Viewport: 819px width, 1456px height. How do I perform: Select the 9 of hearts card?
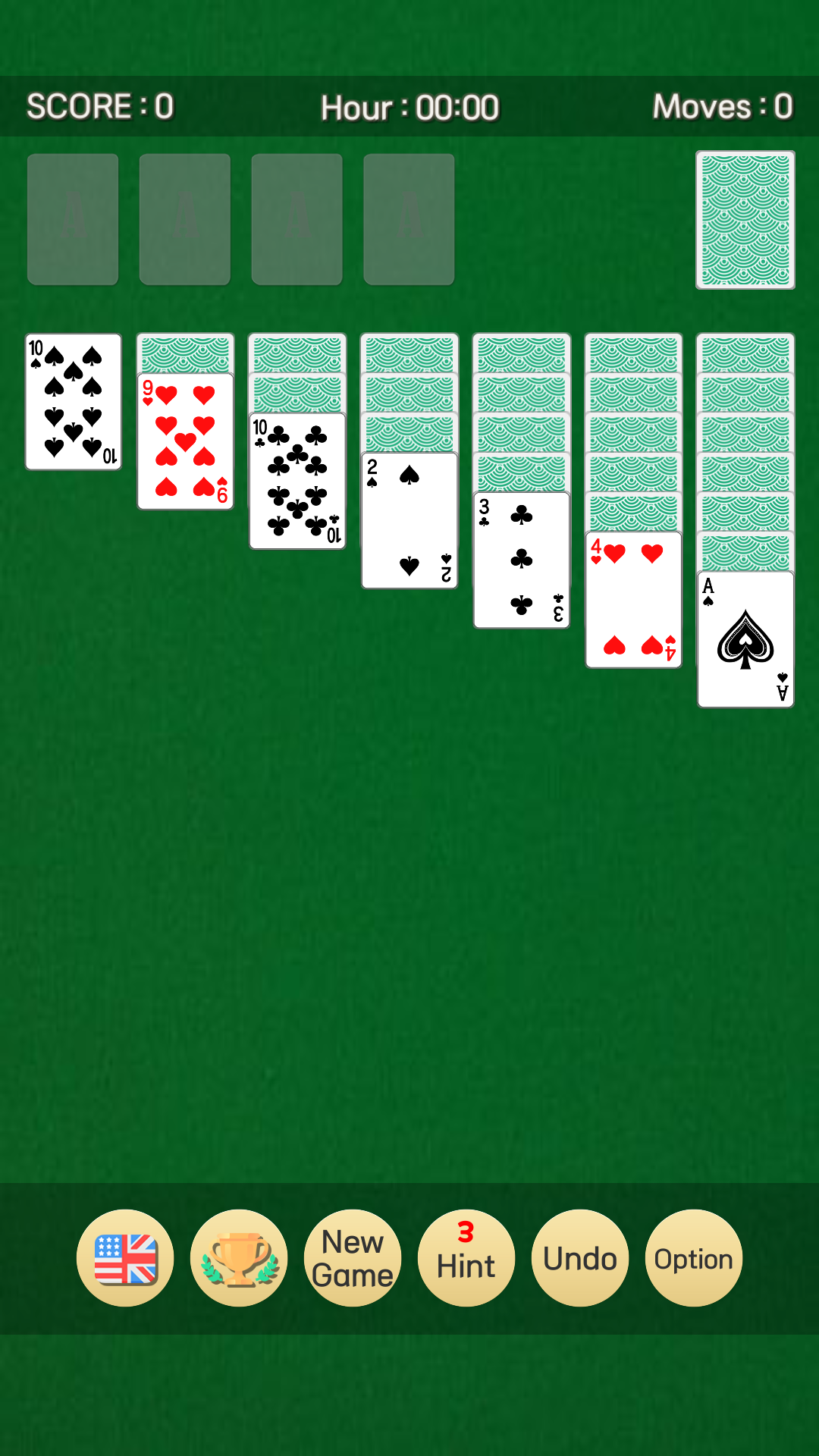click(185, 441)
